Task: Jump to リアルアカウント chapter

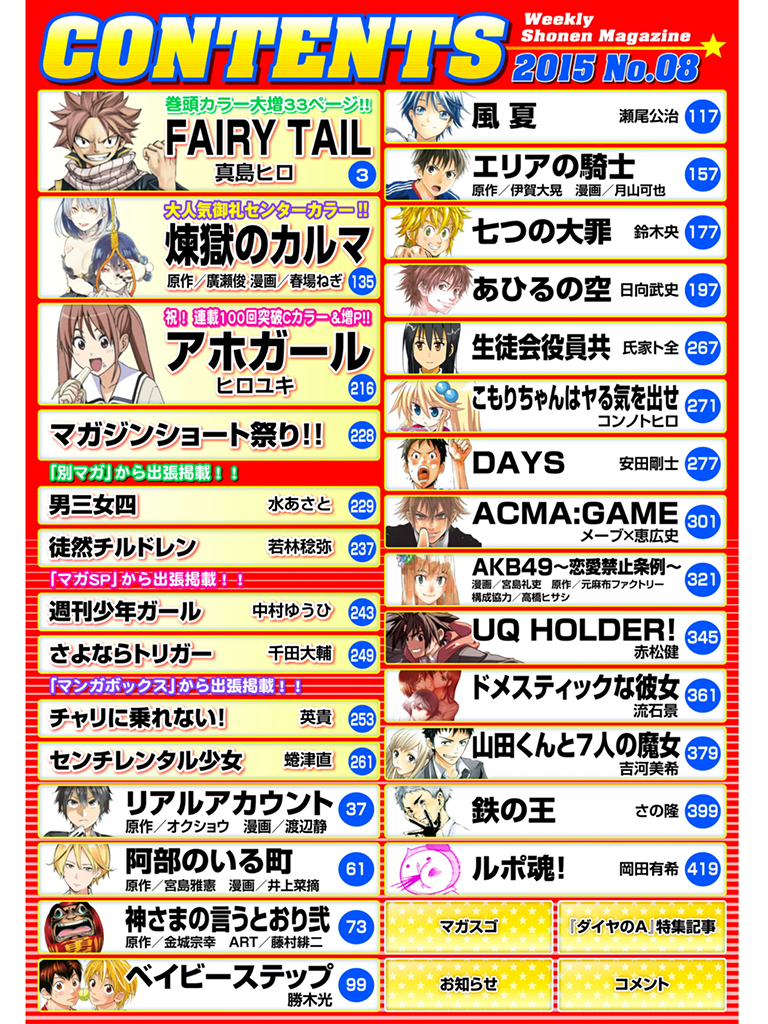Action: coord(208,811)
